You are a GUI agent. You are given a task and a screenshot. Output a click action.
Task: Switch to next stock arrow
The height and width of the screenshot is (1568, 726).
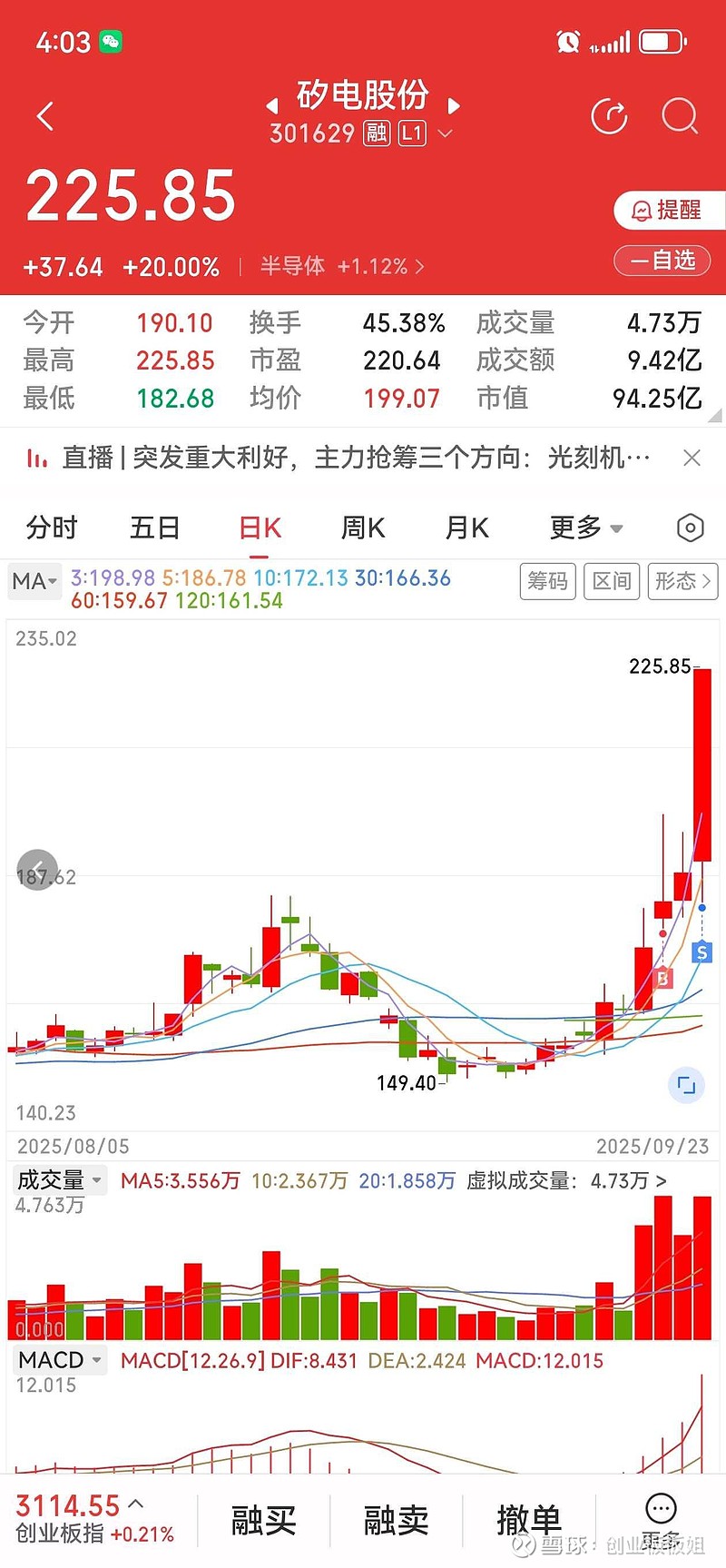pyautogui.click(x=455, y=106)
